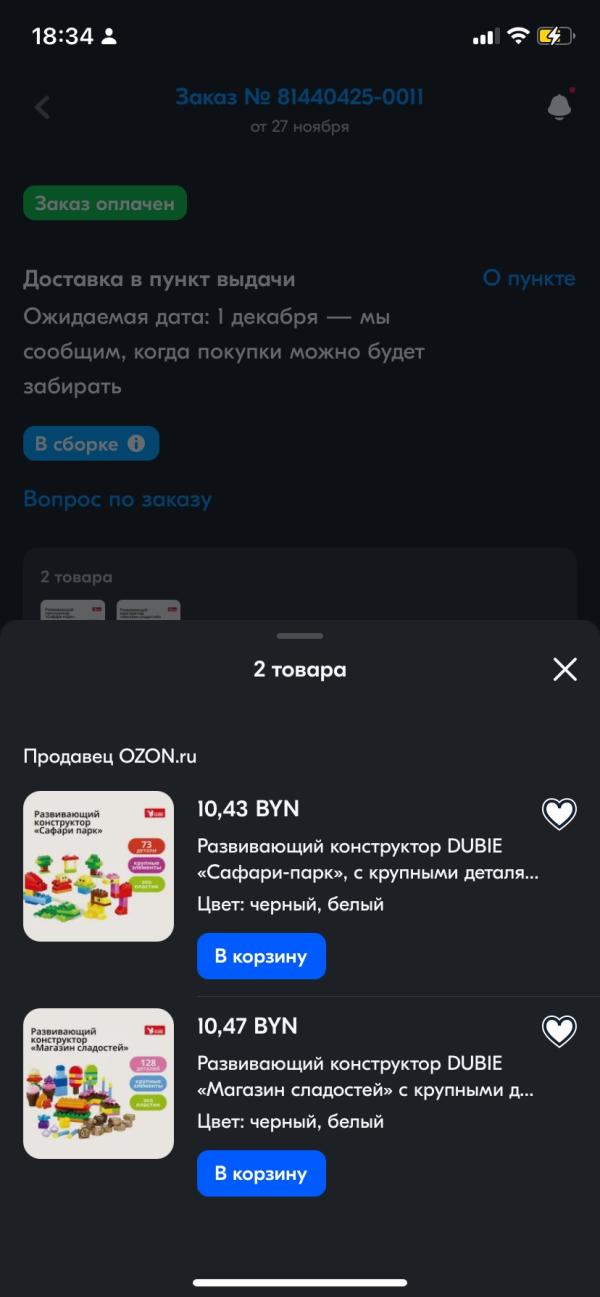600x1297 pixels.
Task: Tap «В корзину» for «Магазин сладостей»
Action: [x=261, y=1173]
